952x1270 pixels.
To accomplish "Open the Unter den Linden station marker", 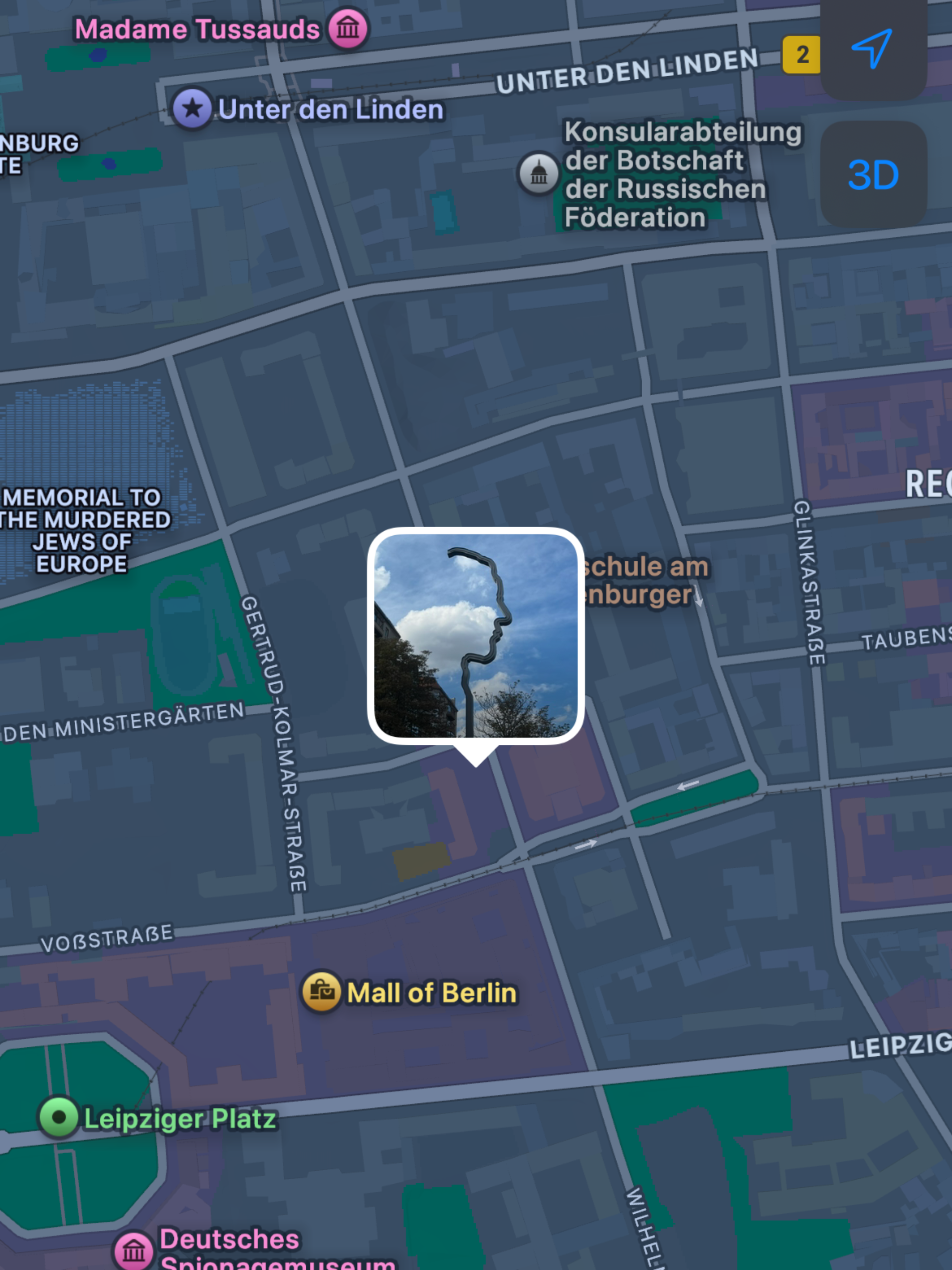I will pyautogui.click(x=193, y=108).
